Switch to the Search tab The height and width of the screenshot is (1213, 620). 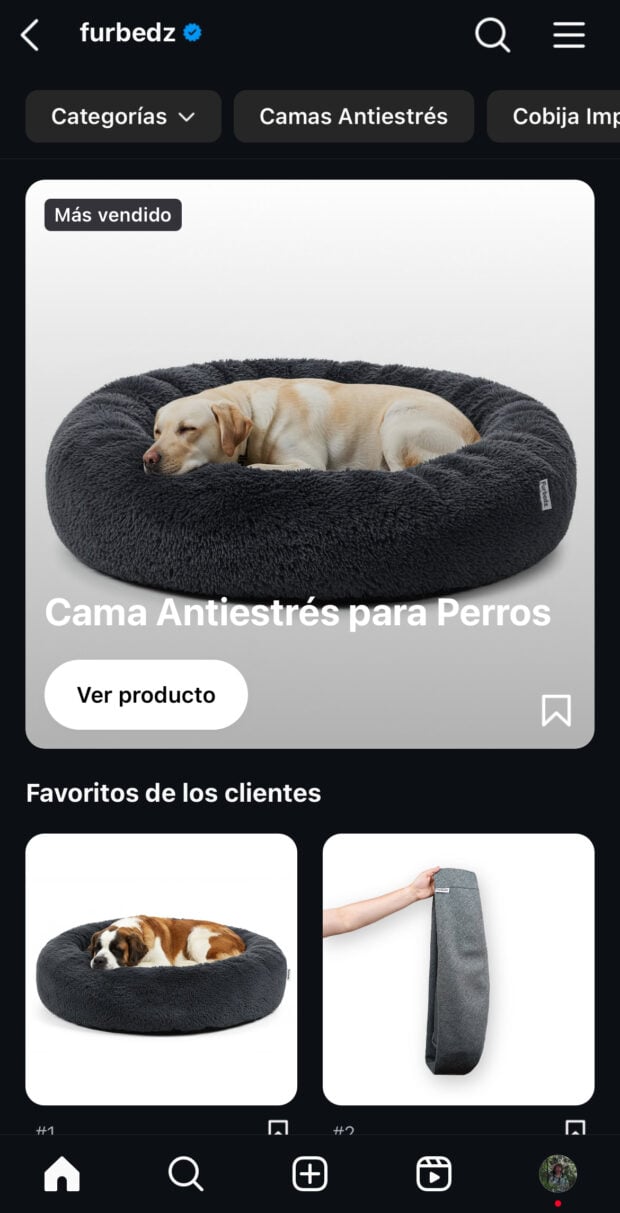pos(185,1174)
